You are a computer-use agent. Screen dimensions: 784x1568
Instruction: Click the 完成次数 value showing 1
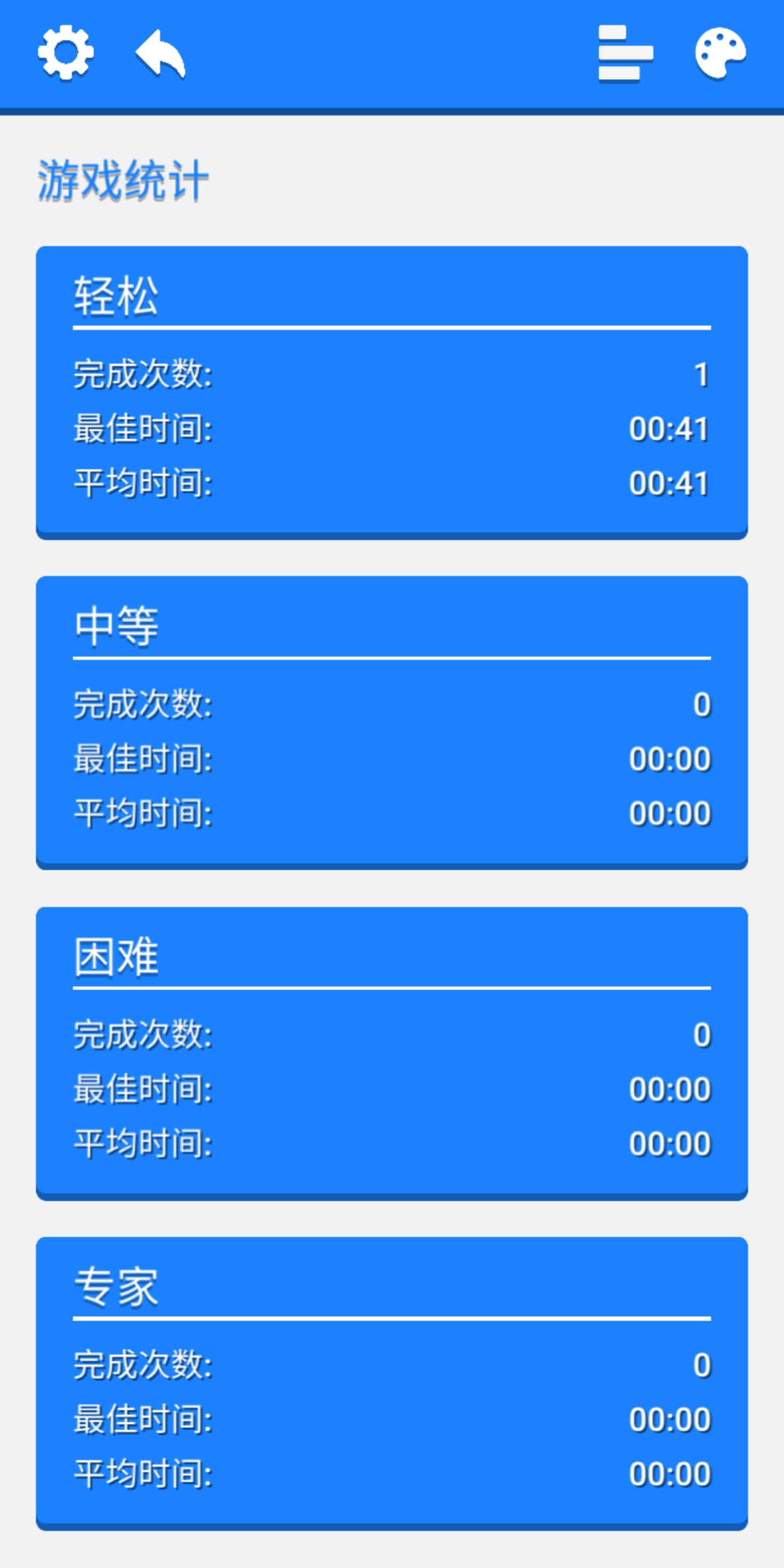(x=701, y=375)
